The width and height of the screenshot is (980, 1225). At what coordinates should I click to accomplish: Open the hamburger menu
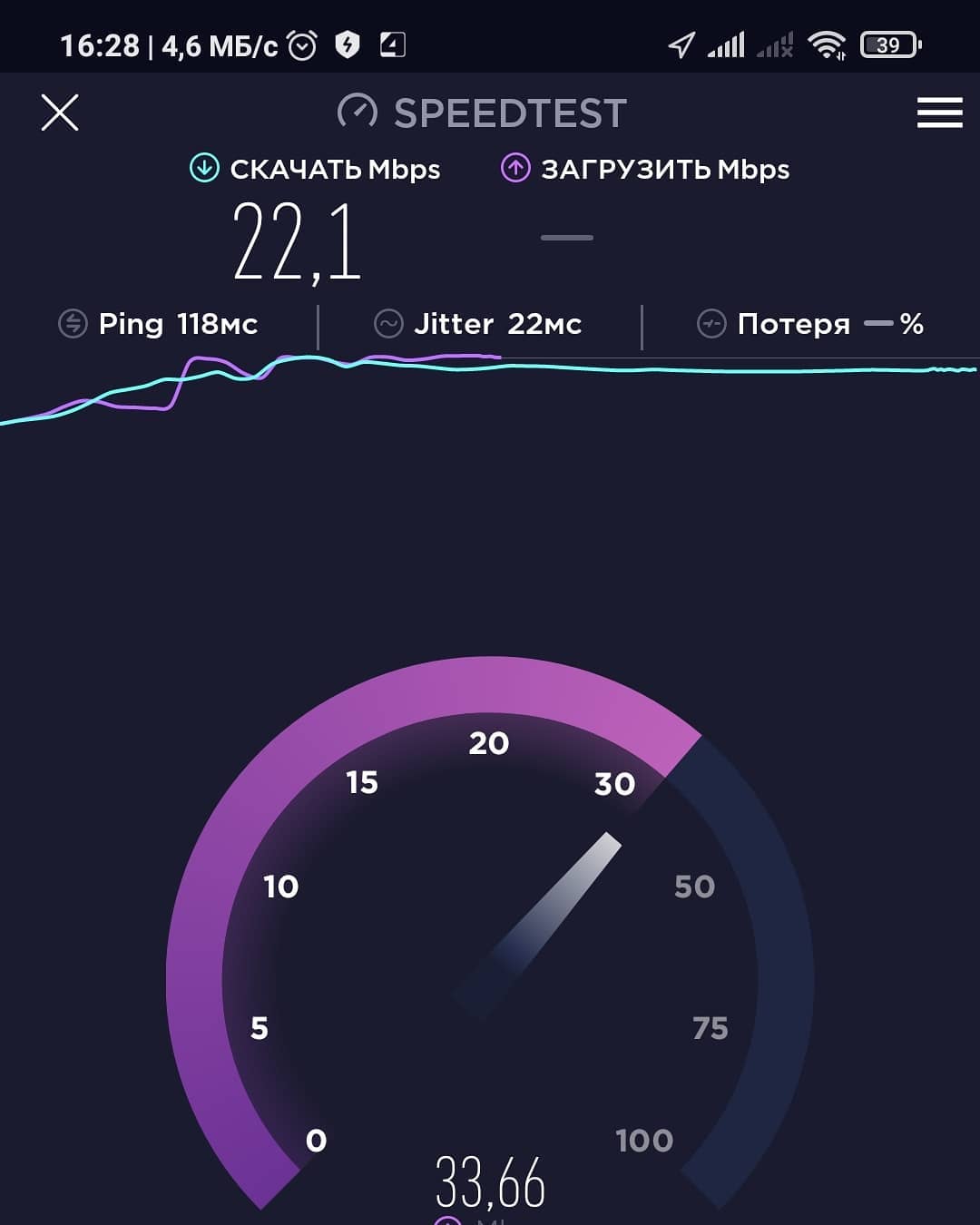[939, 113]
